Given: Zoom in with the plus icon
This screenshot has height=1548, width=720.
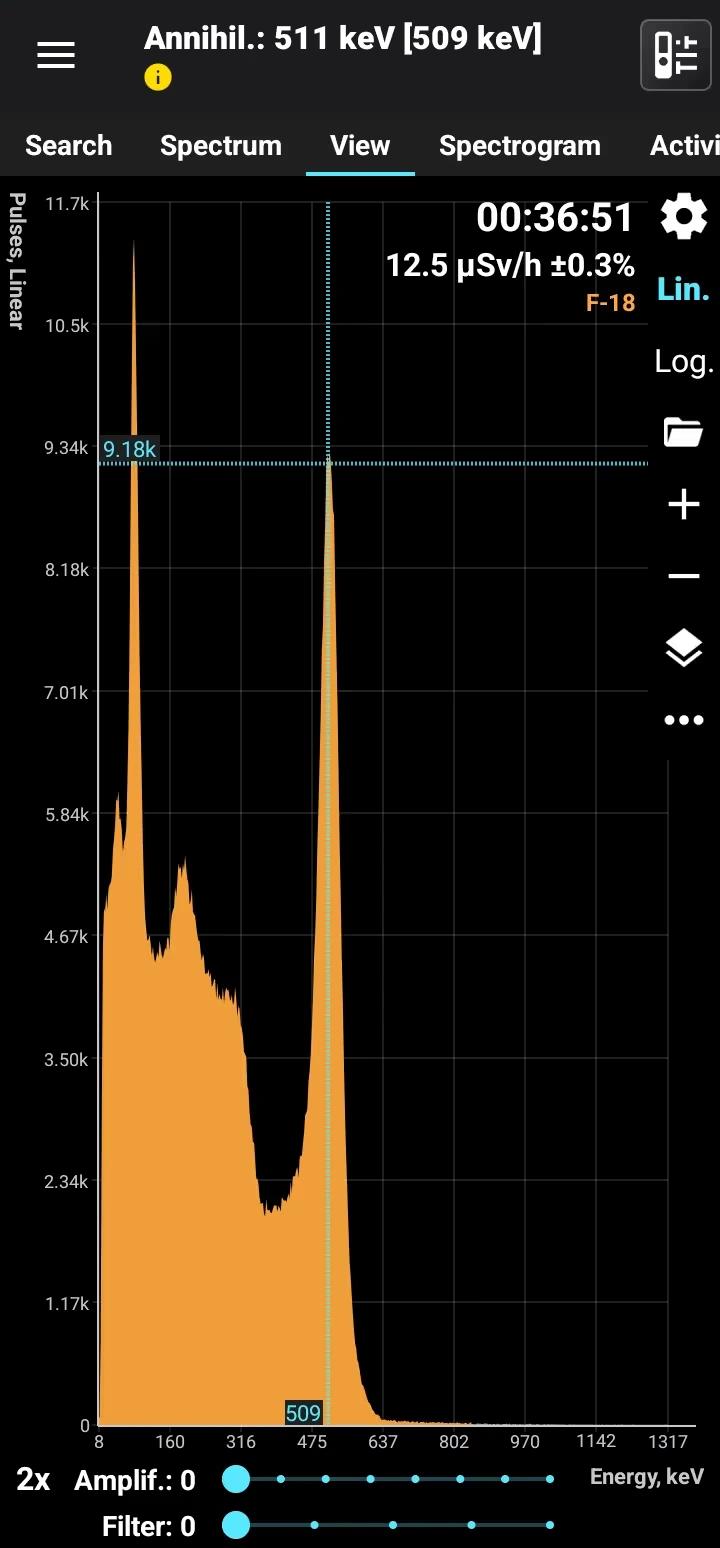Looking at the screenshot, I should (684, 505).
